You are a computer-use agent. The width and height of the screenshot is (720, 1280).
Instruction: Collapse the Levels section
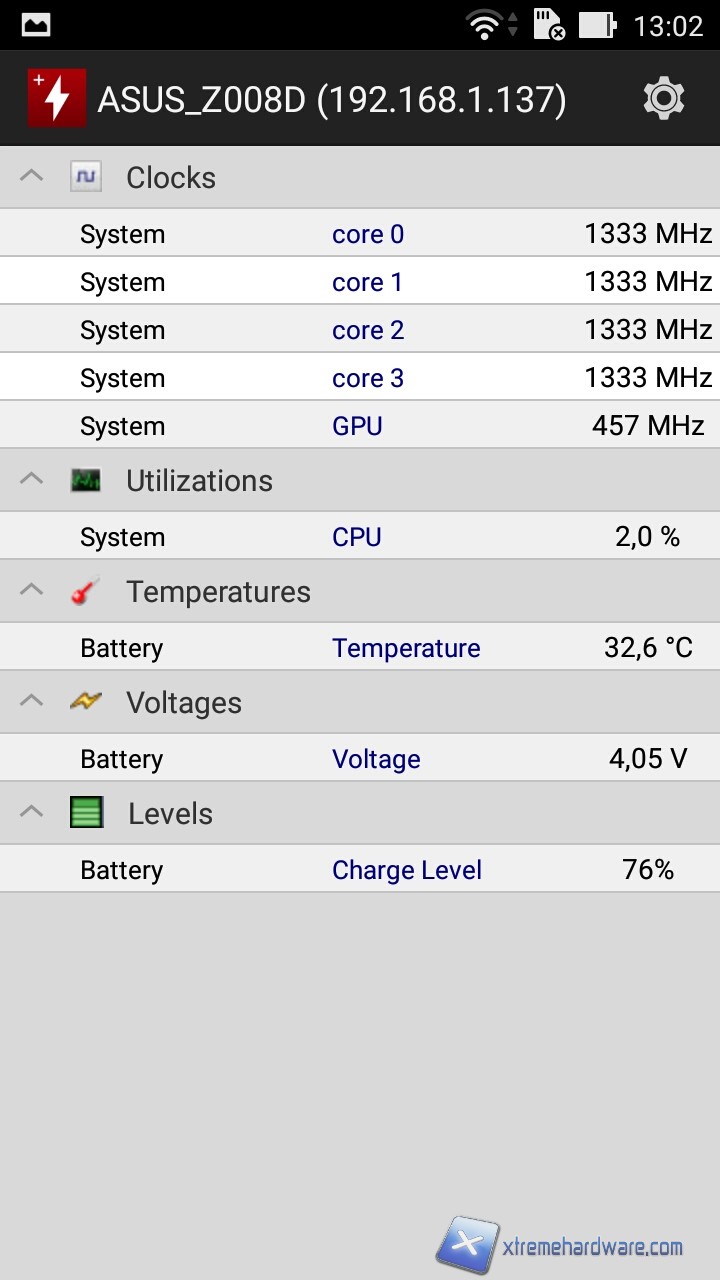point(32,813)
